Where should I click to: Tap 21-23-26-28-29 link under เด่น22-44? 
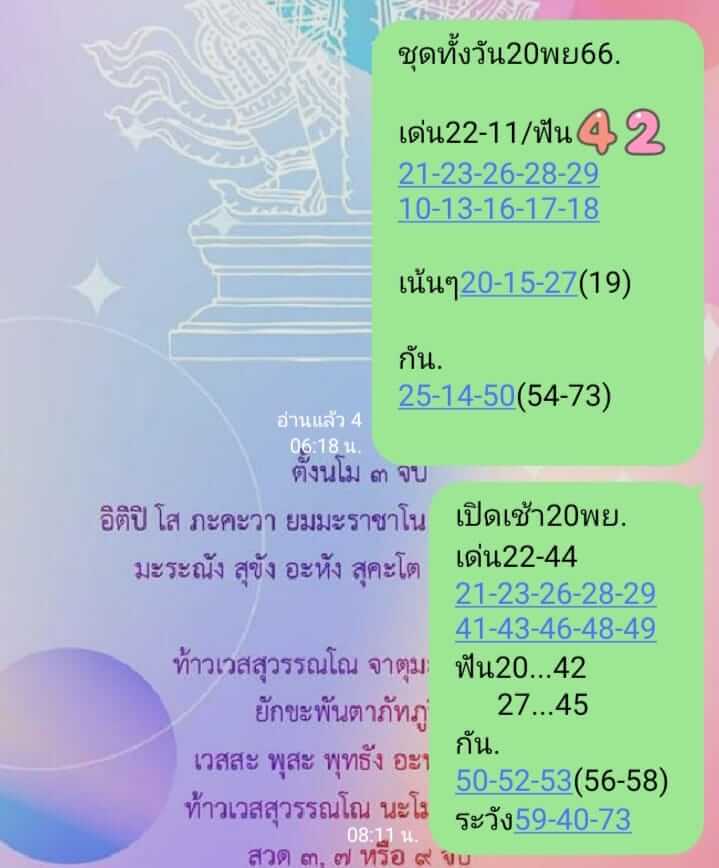tap(555, 593)
